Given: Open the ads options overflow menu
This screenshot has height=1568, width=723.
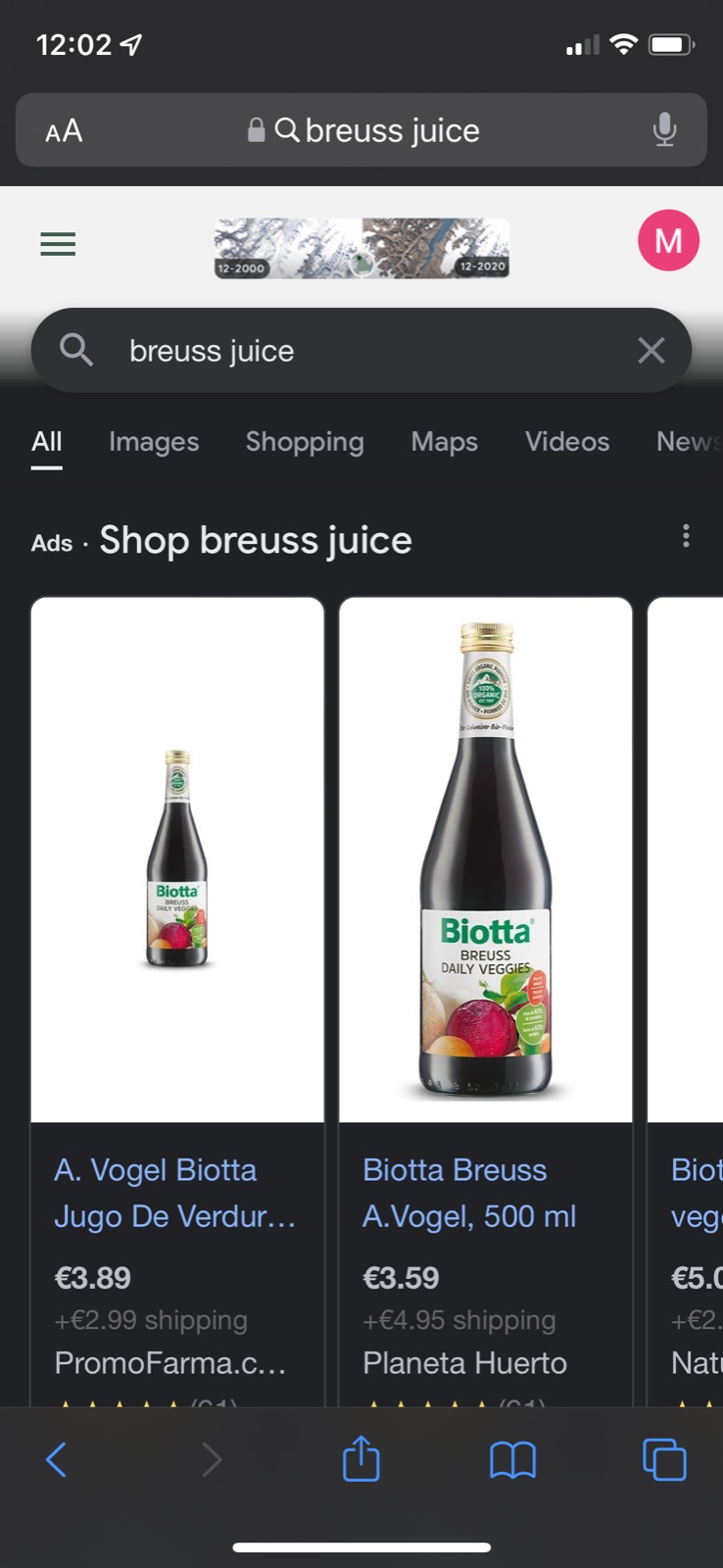Looking at the screenshot, I should (686, 536).
